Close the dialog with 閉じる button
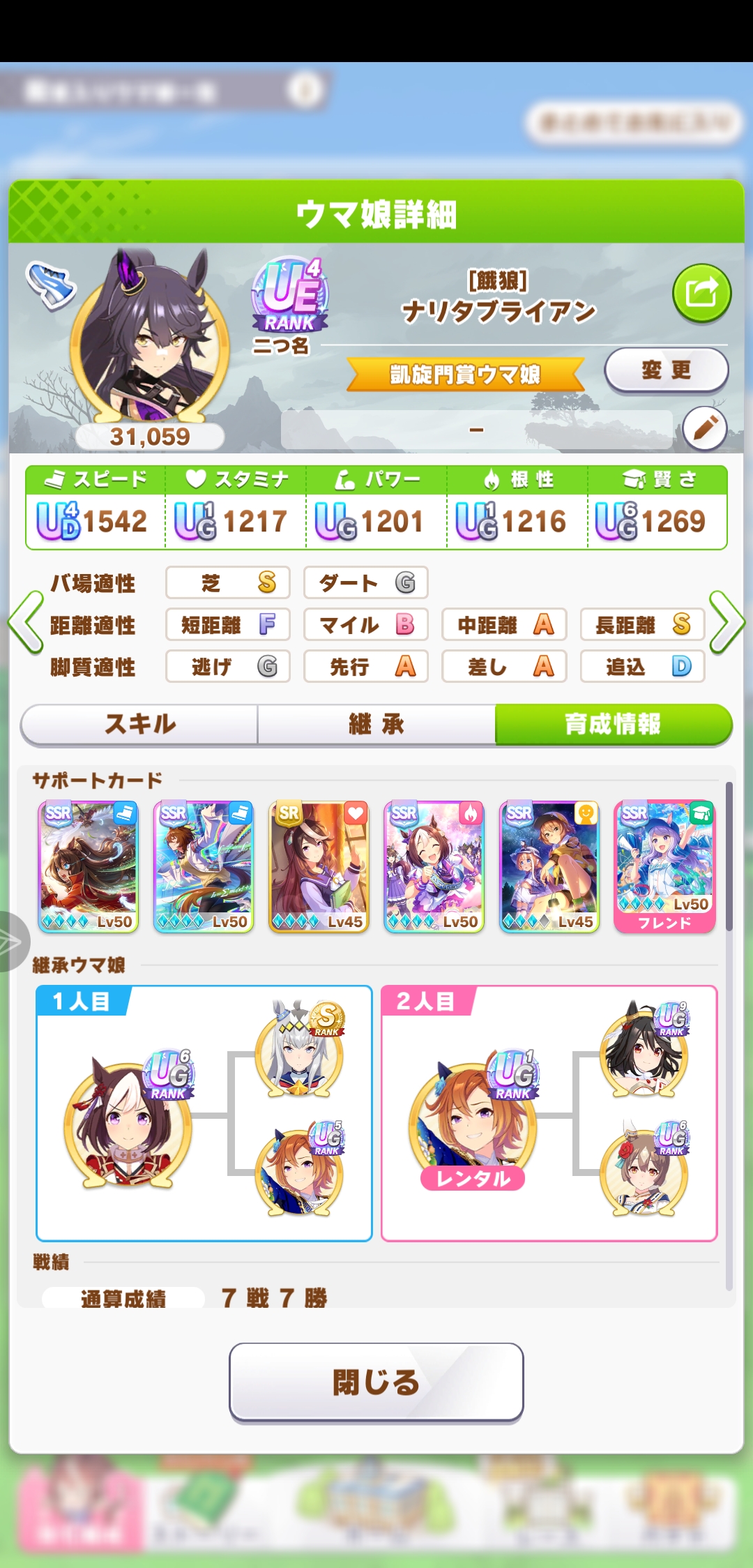 click(x=376, y=1382)
